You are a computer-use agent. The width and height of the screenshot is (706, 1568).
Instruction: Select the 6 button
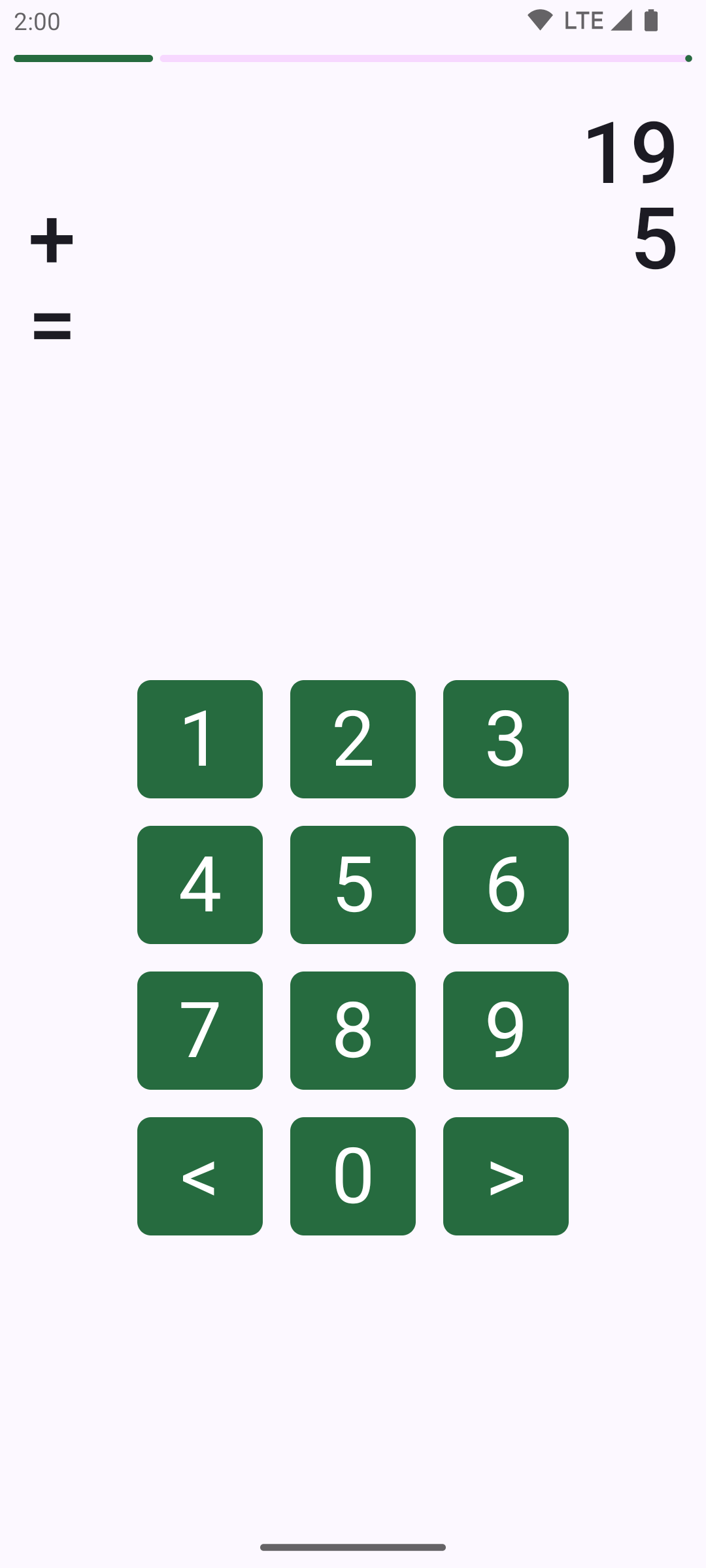click(506, 885)
